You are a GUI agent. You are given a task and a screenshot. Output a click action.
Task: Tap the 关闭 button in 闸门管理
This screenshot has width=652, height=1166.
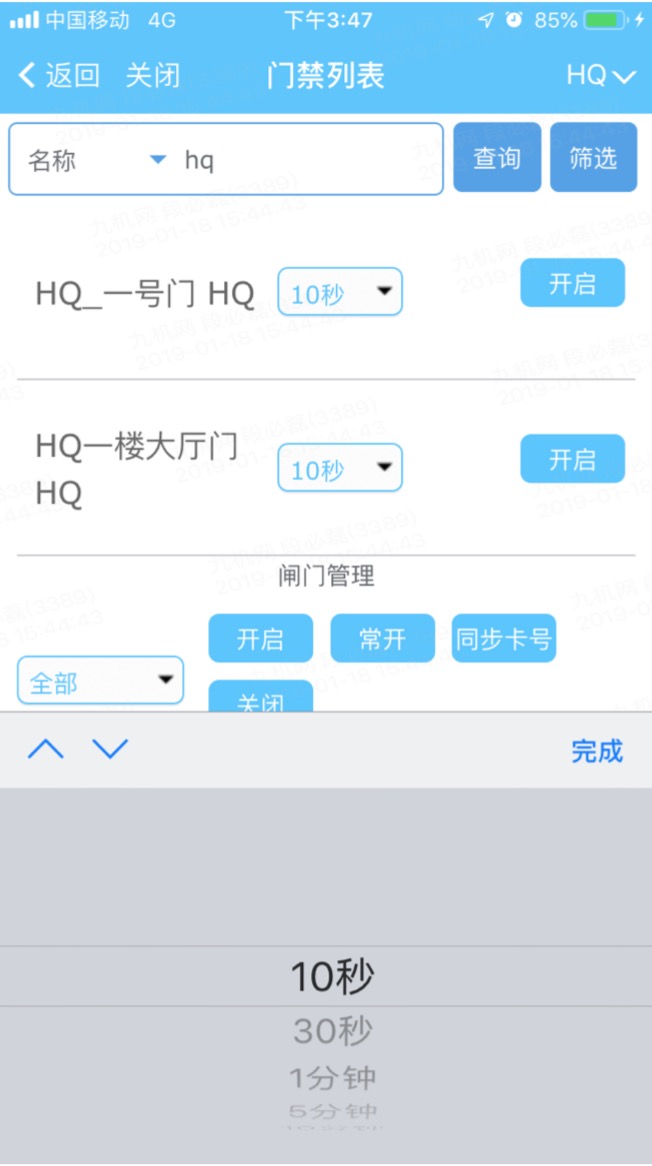click(260, 696)
